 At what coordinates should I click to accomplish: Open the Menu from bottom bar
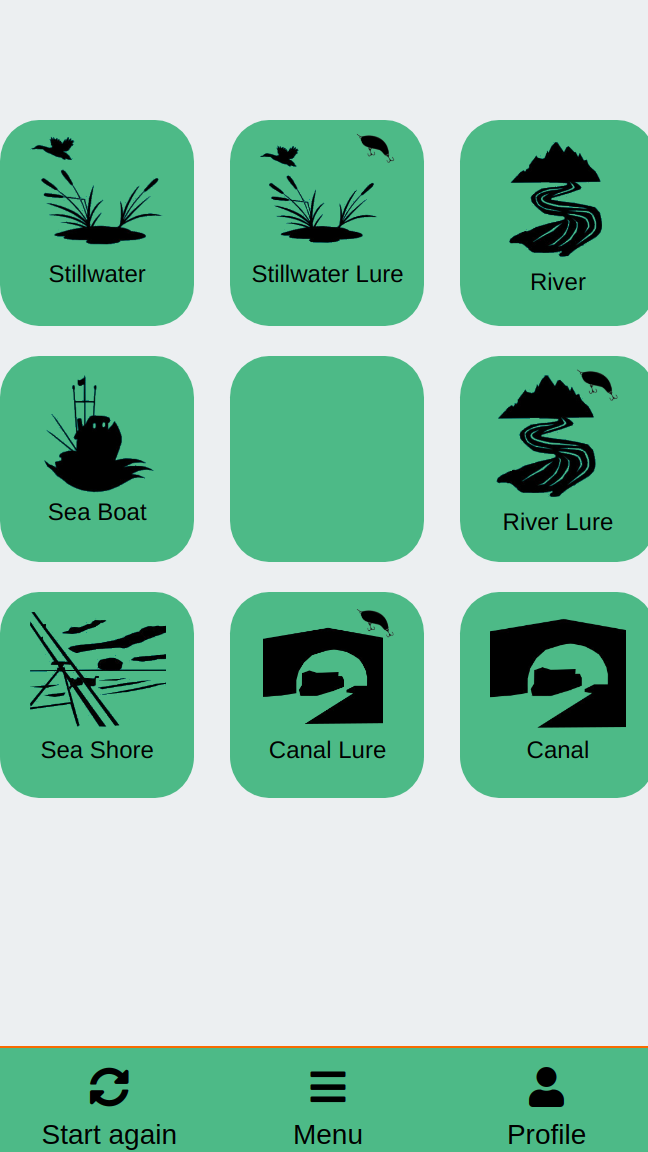(328, 1103)
